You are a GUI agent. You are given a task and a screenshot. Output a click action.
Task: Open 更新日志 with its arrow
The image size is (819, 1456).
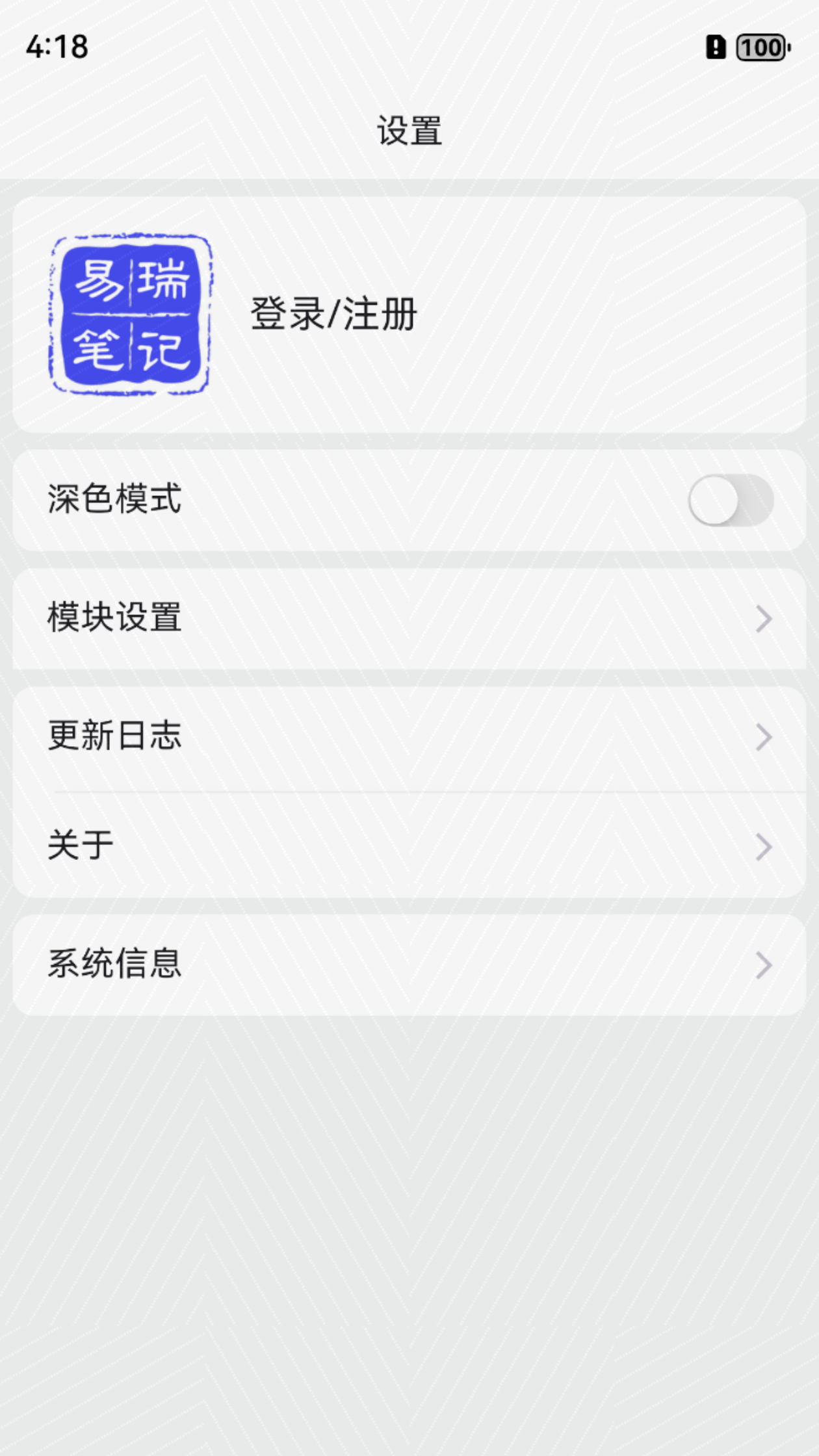[765, 736]
